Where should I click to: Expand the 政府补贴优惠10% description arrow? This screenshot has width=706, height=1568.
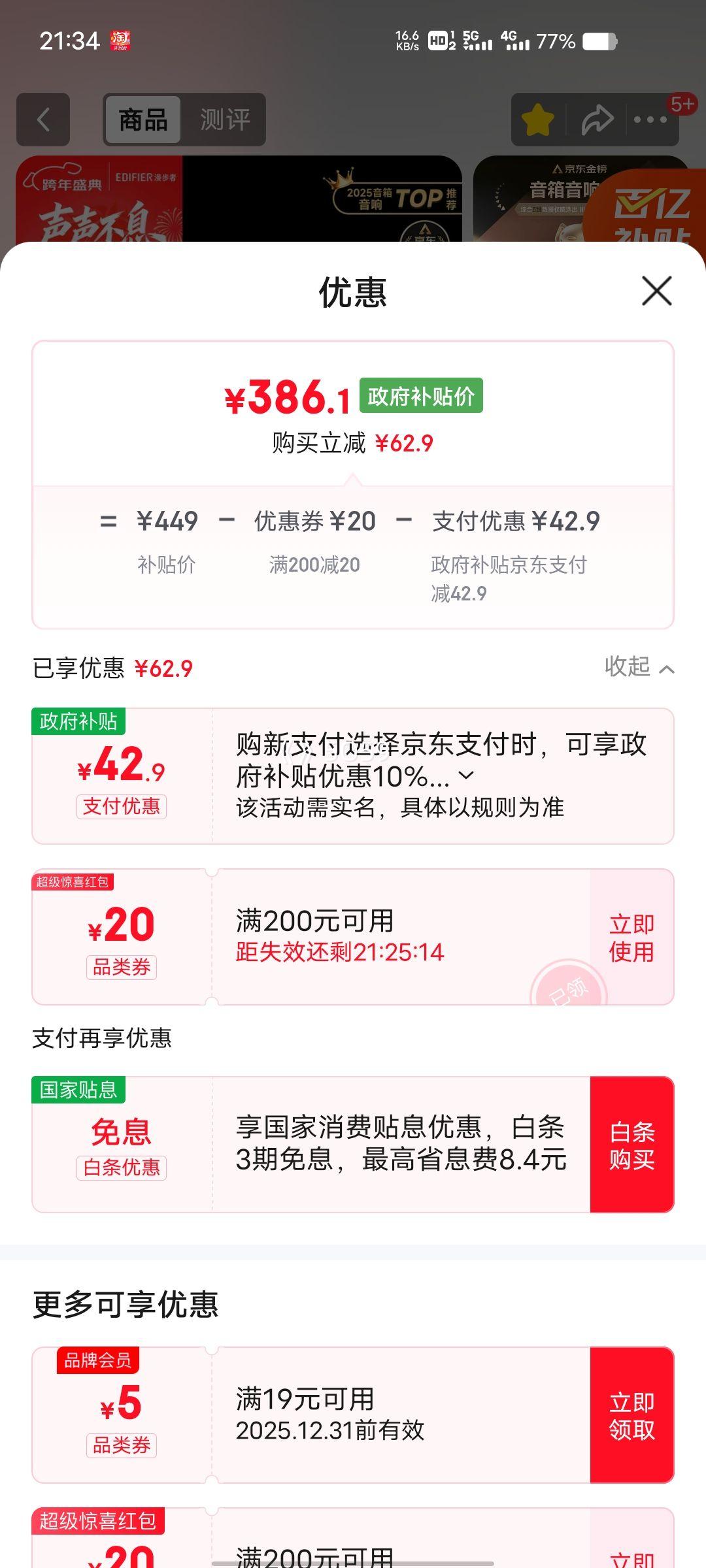pyautogui.click(x=467, y=777)
